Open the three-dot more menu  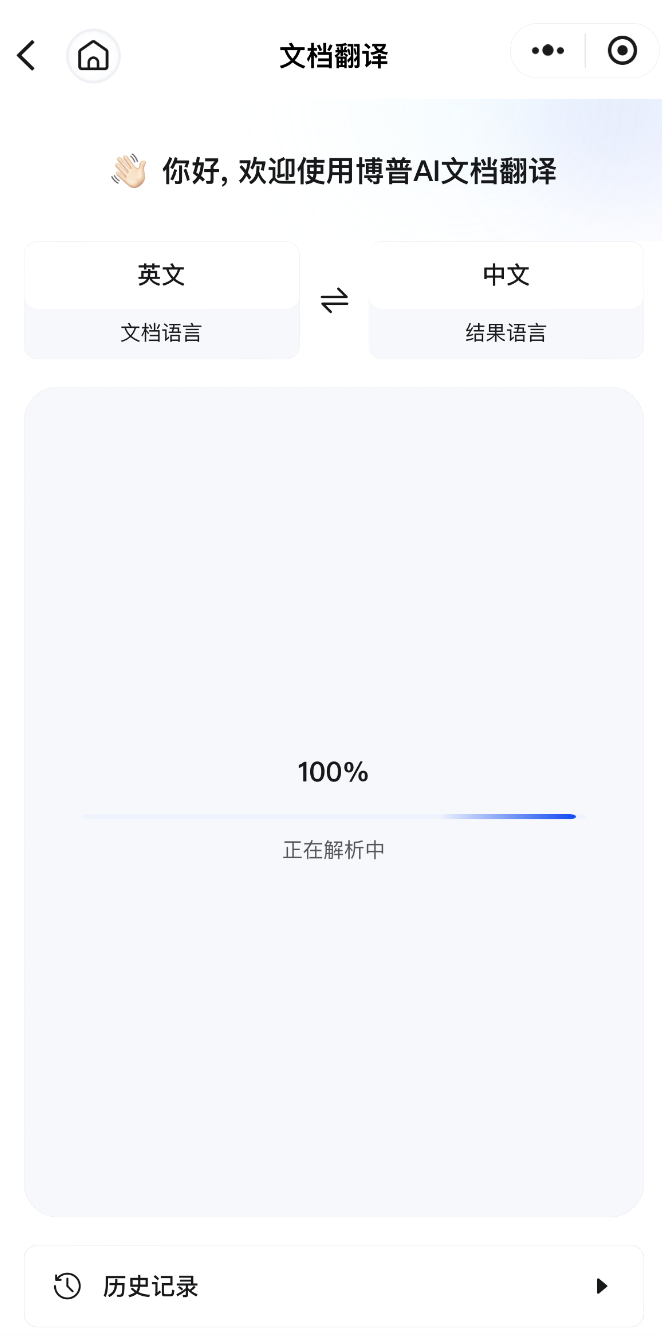coord(548,51)
